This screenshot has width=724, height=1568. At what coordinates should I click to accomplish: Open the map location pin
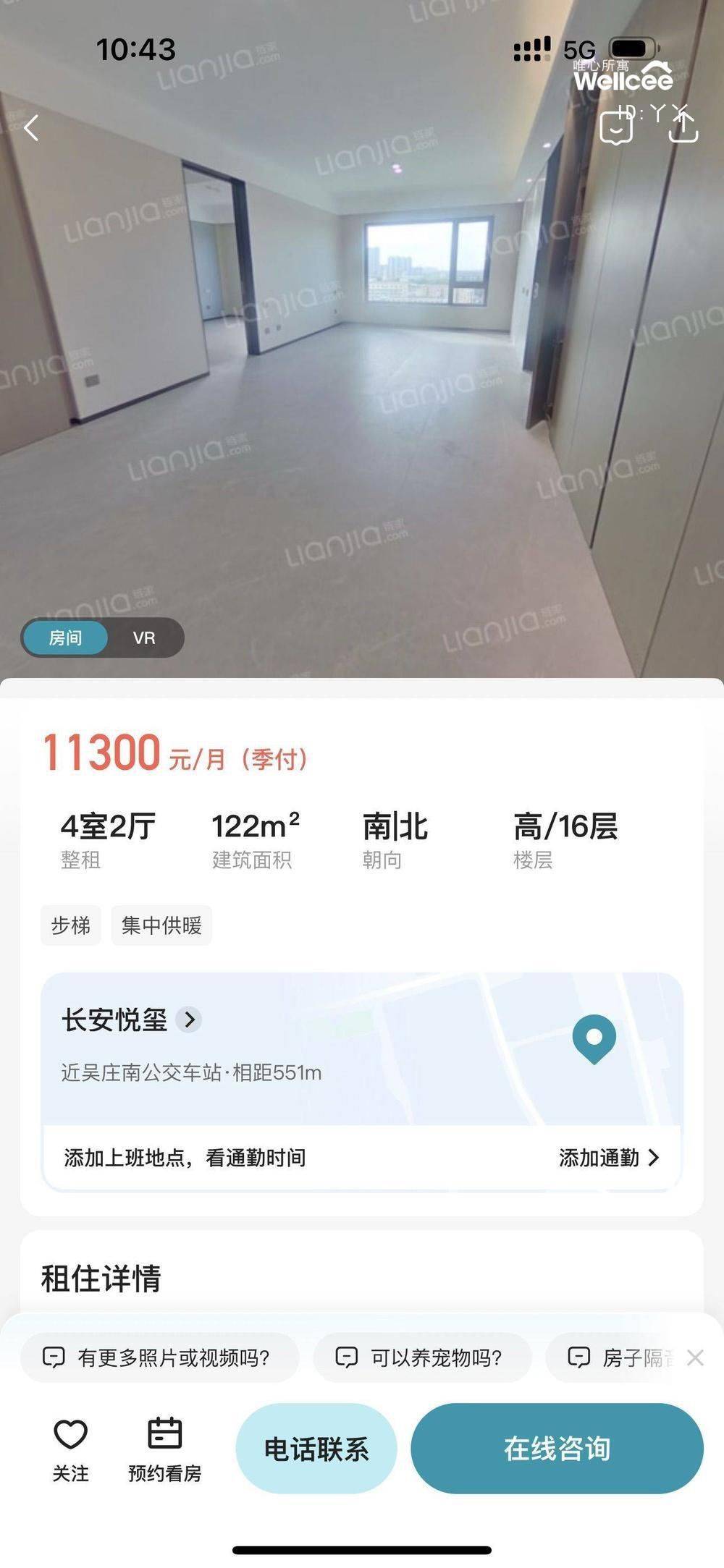coord(594,1039)
